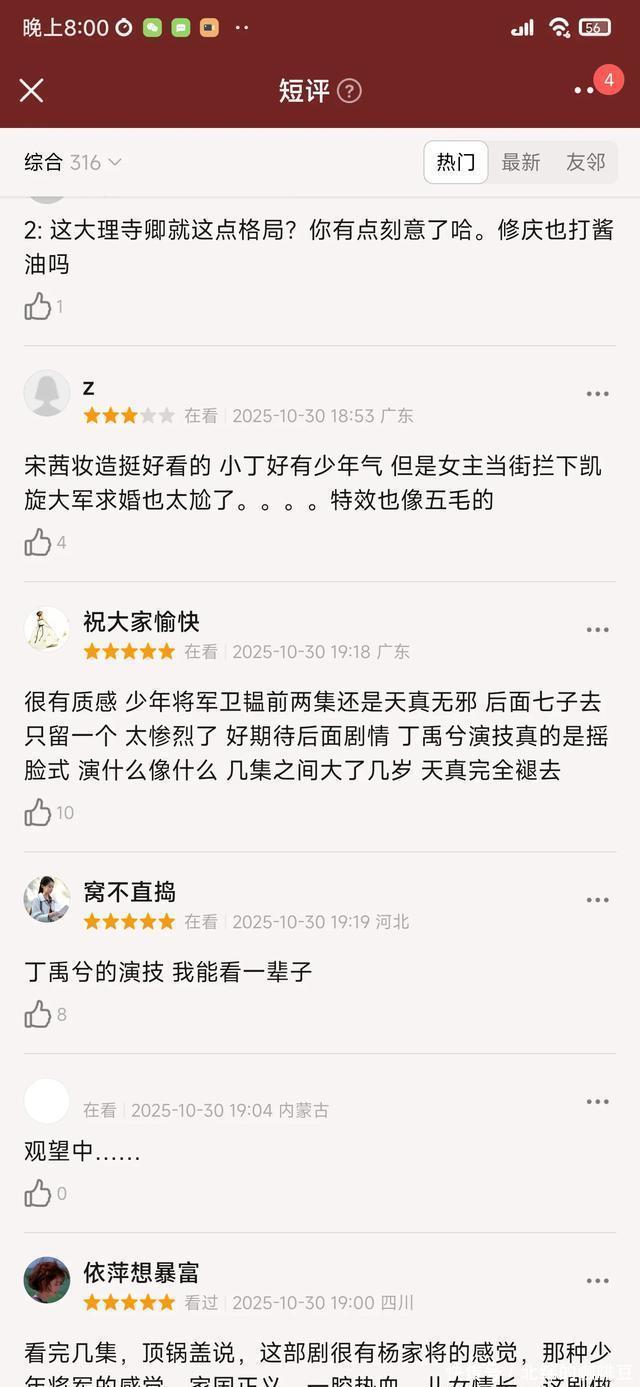Like 祝大家愉快's review

pos(38,812)
